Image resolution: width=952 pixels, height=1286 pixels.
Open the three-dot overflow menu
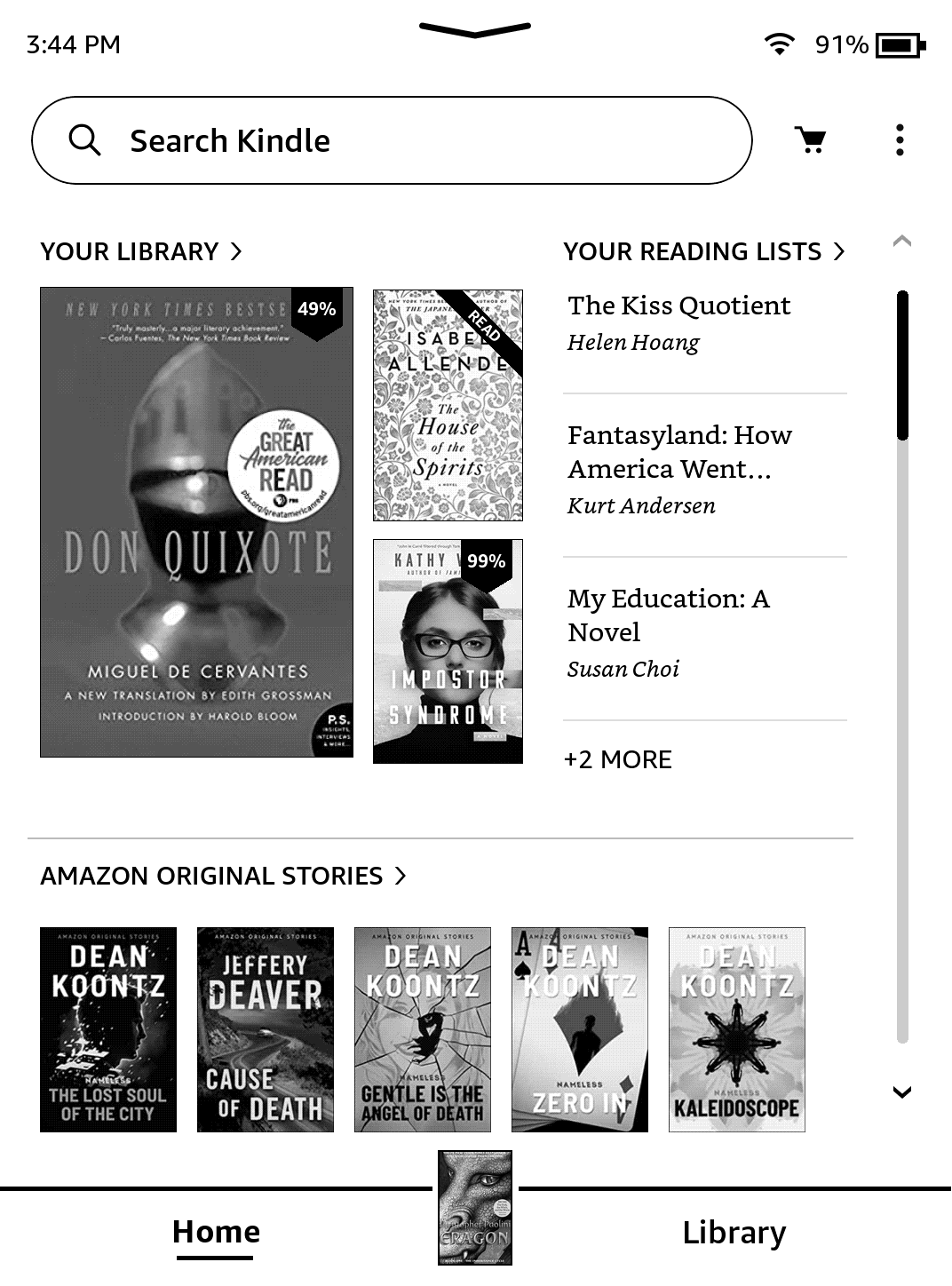(900, 140)
